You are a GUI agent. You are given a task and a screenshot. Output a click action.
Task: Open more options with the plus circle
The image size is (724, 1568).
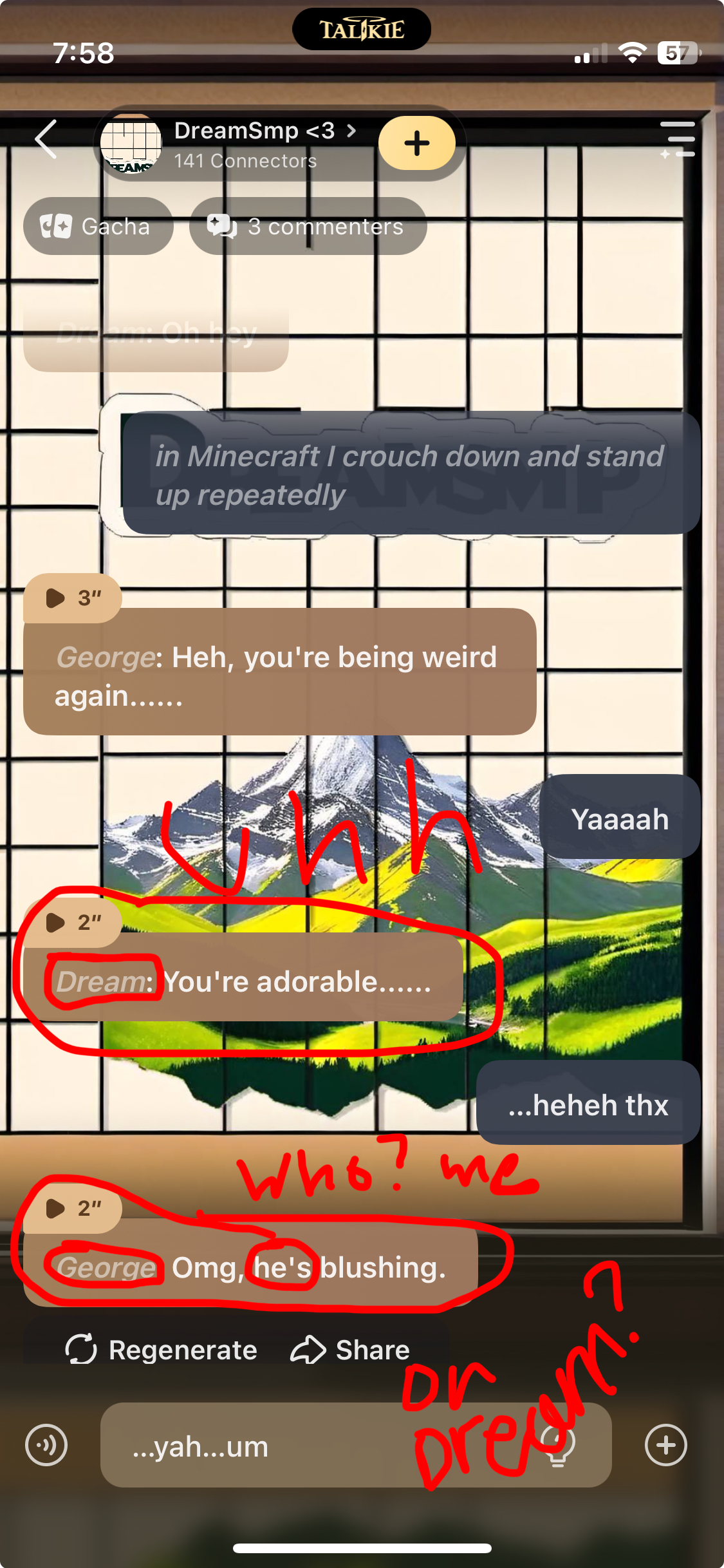click(665, 1445)
